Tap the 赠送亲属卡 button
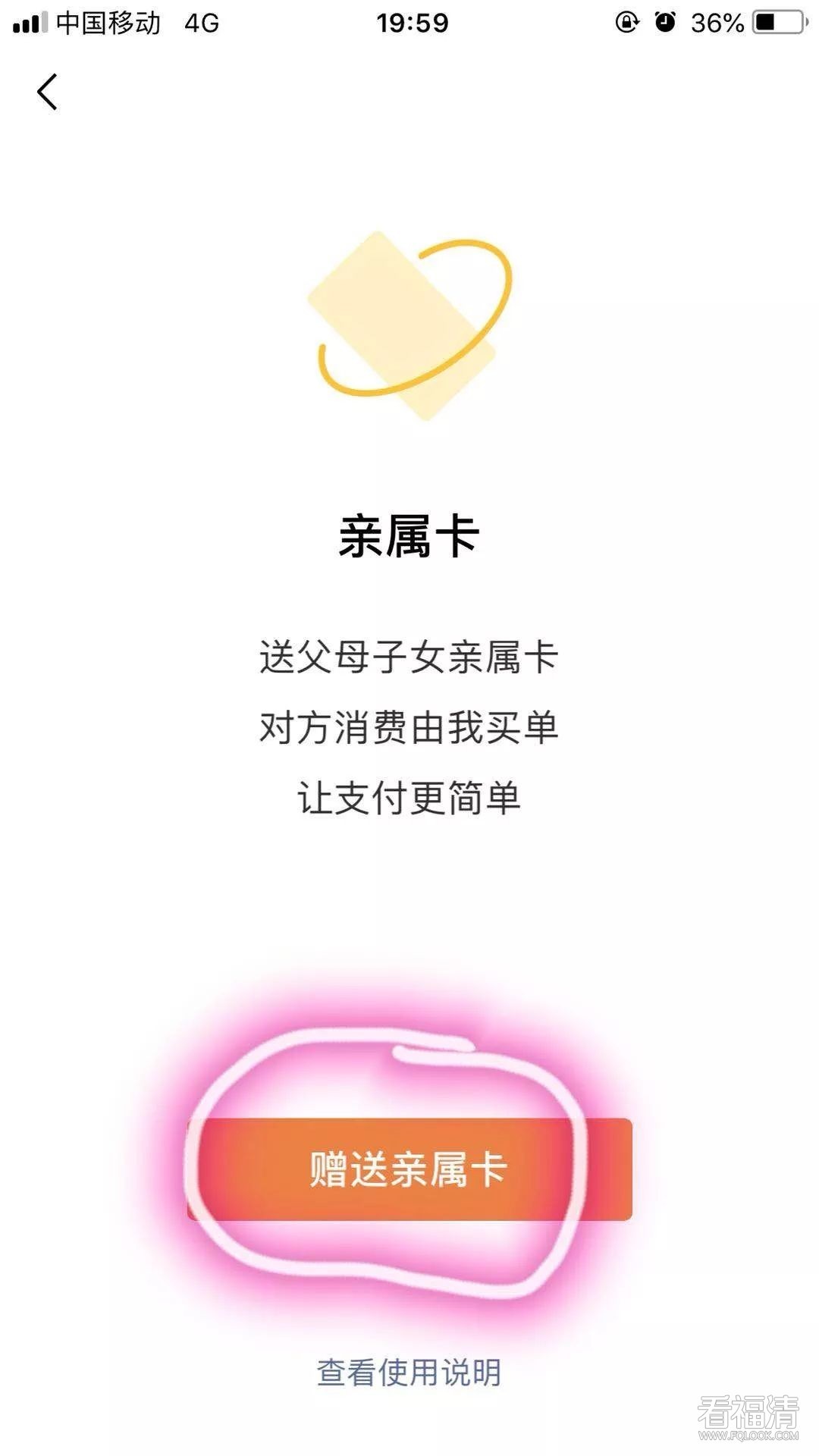Screen dimensions: 819x1456 coord(409,1169)
